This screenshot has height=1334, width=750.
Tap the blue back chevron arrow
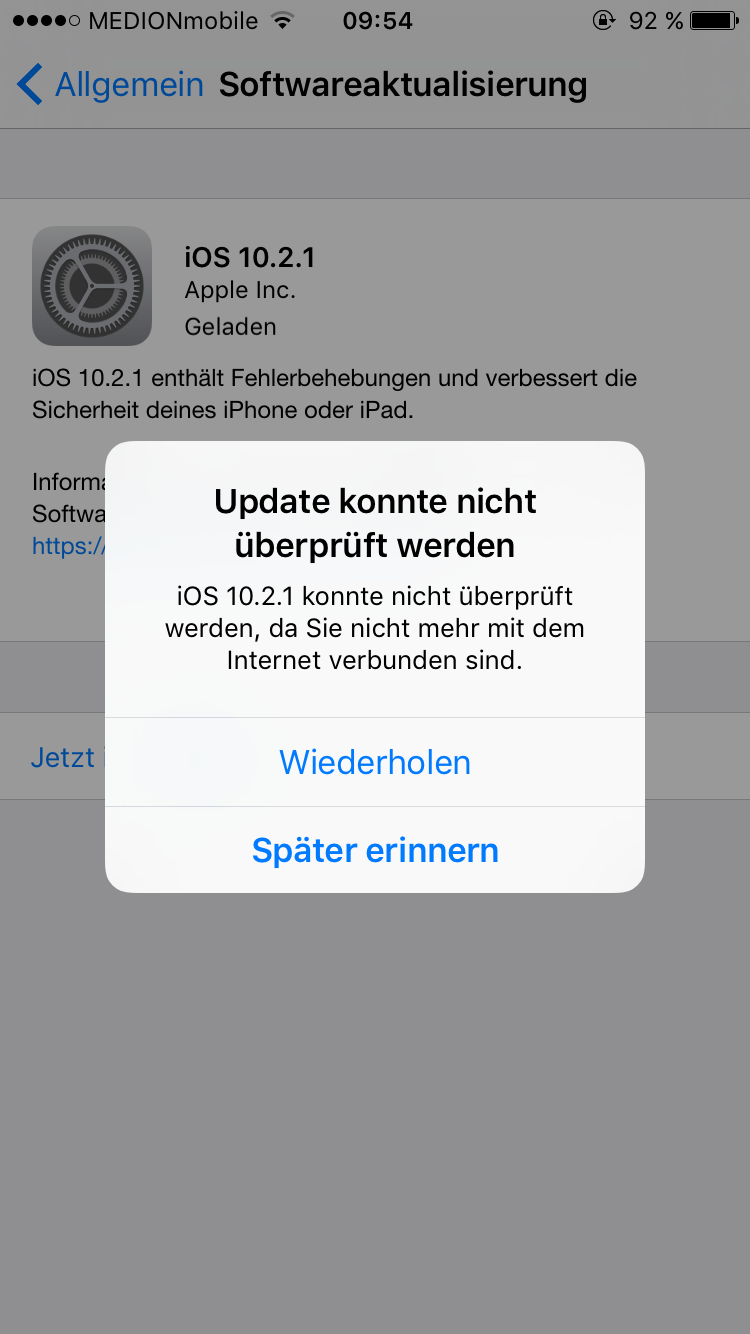(28, 85)
